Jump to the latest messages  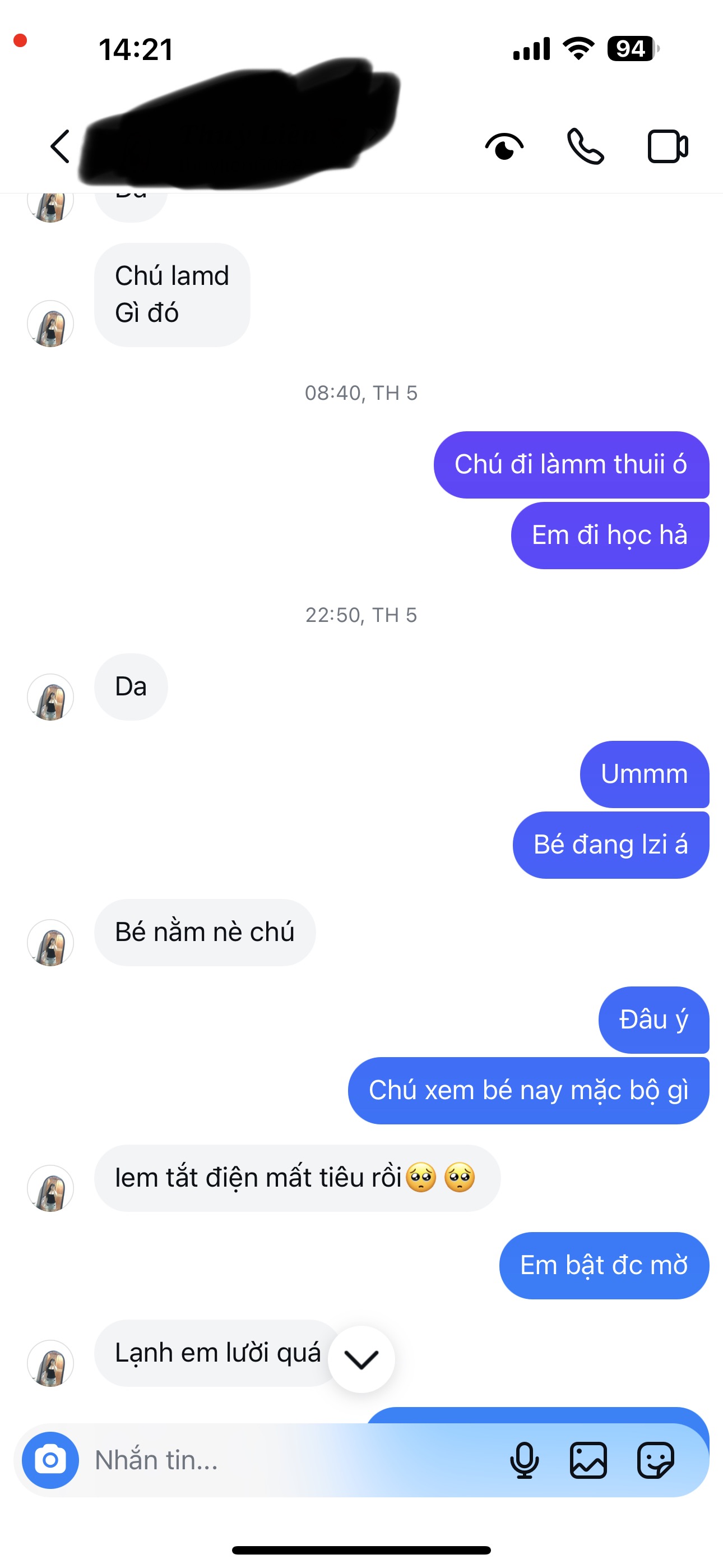click(361, 1359)
